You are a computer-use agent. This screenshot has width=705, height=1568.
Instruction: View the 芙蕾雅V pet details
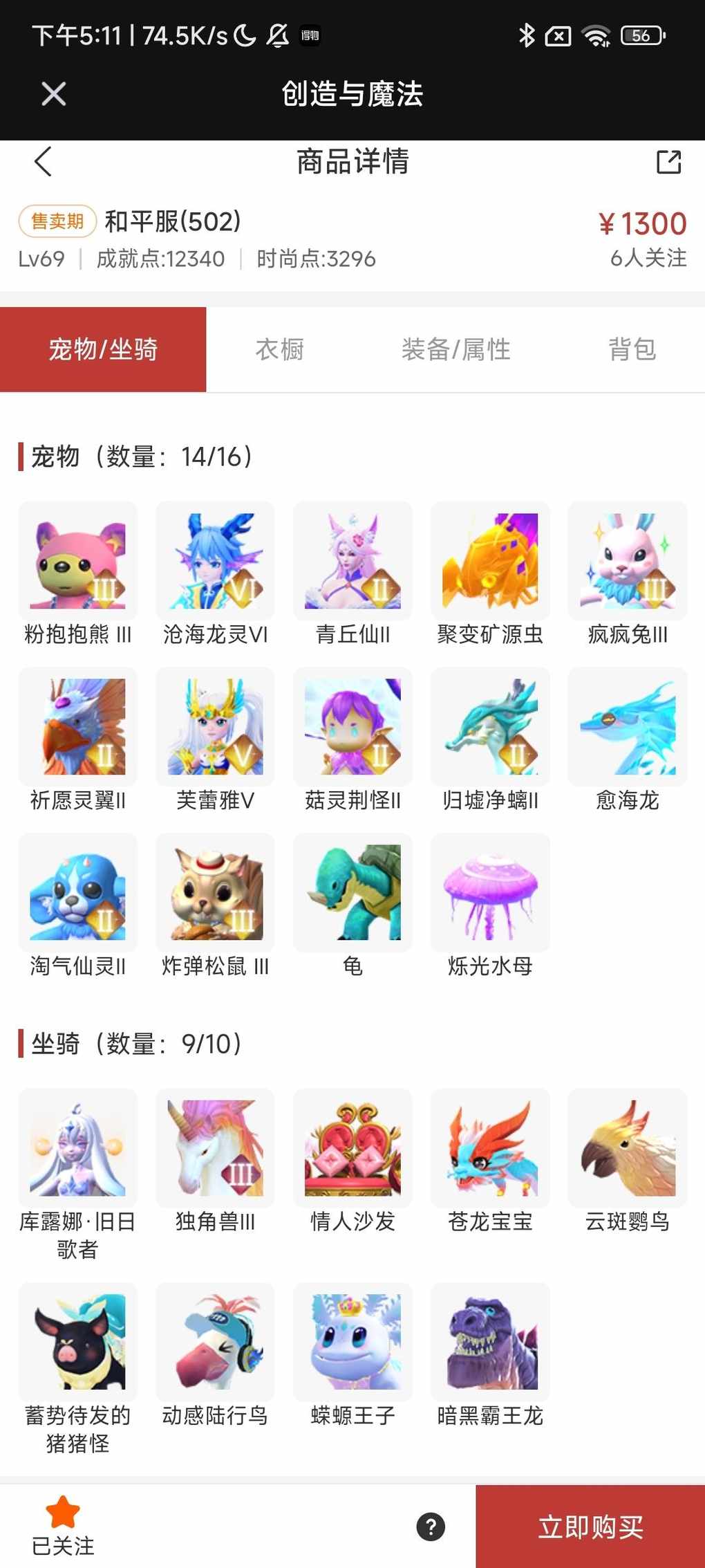215,740
